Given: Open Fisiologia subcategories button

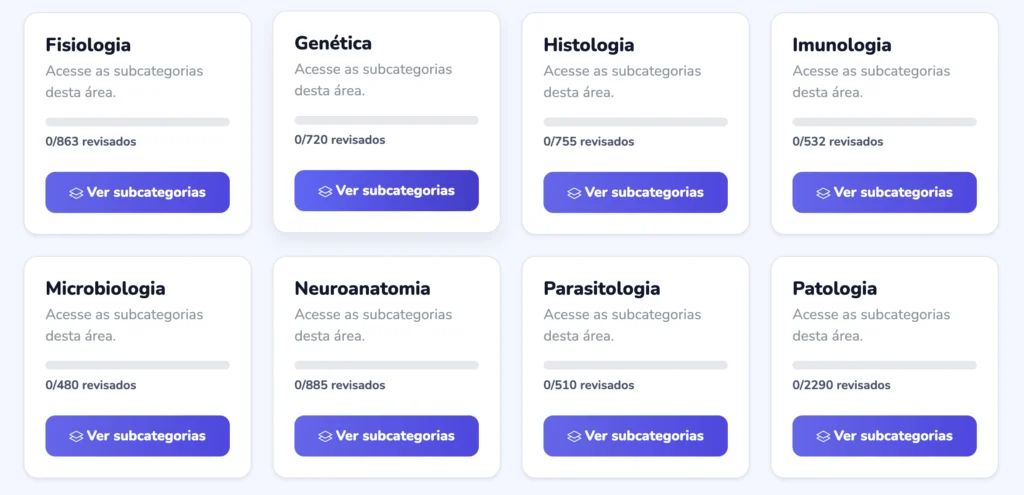Looking at the screenshot, I should 137,192.
